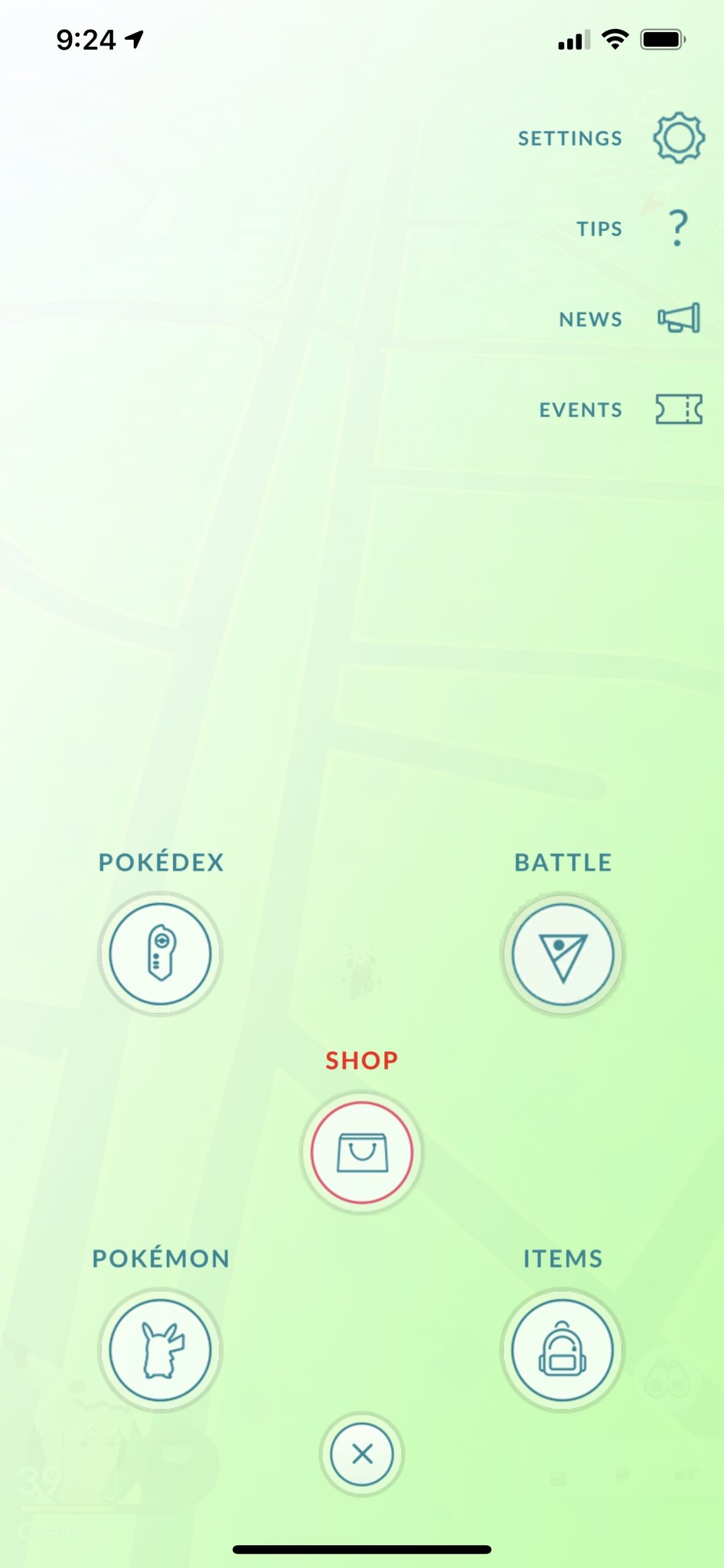Open the Shop shopping bag icon

click(x=360, y=1152)
